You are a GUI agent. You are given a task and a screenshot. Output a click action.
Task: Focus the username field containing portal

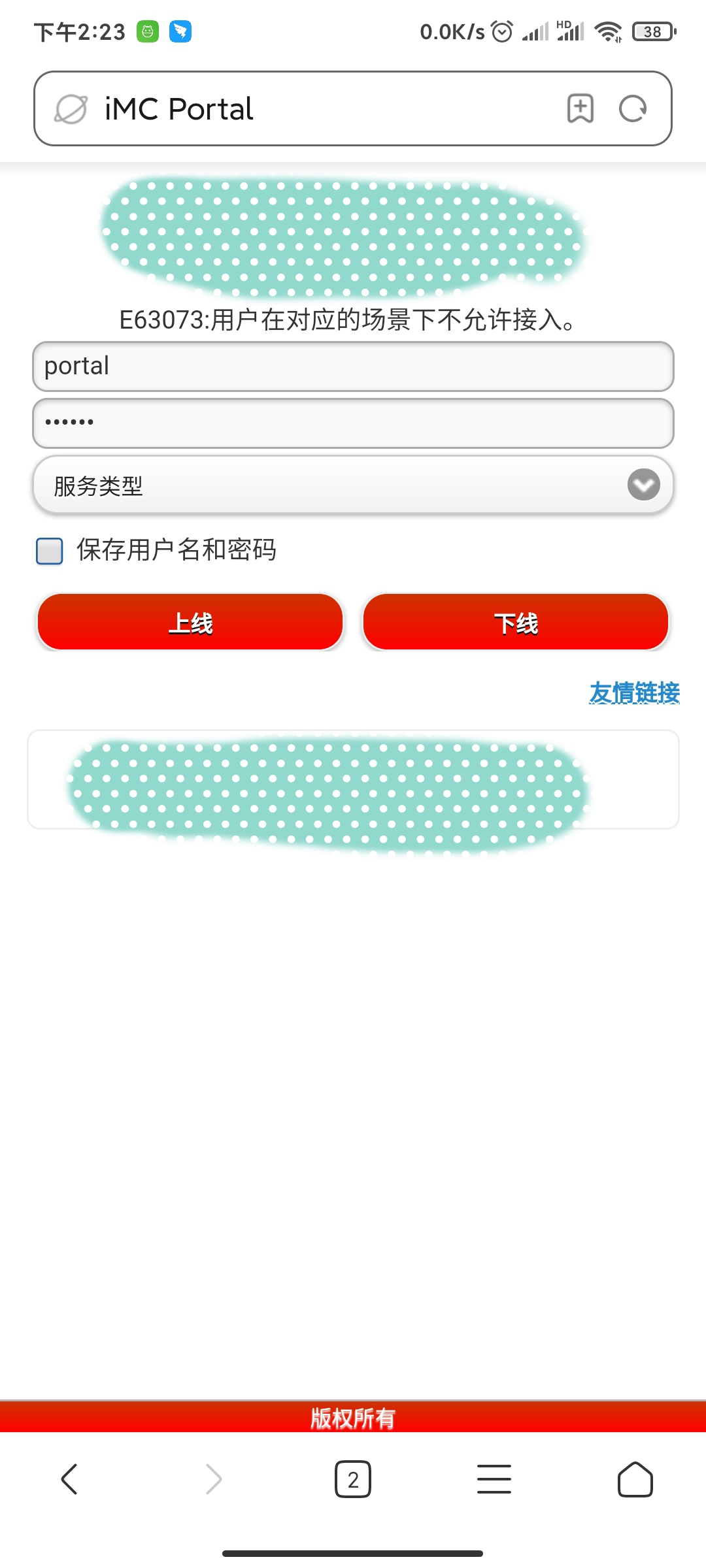(353, 367)
